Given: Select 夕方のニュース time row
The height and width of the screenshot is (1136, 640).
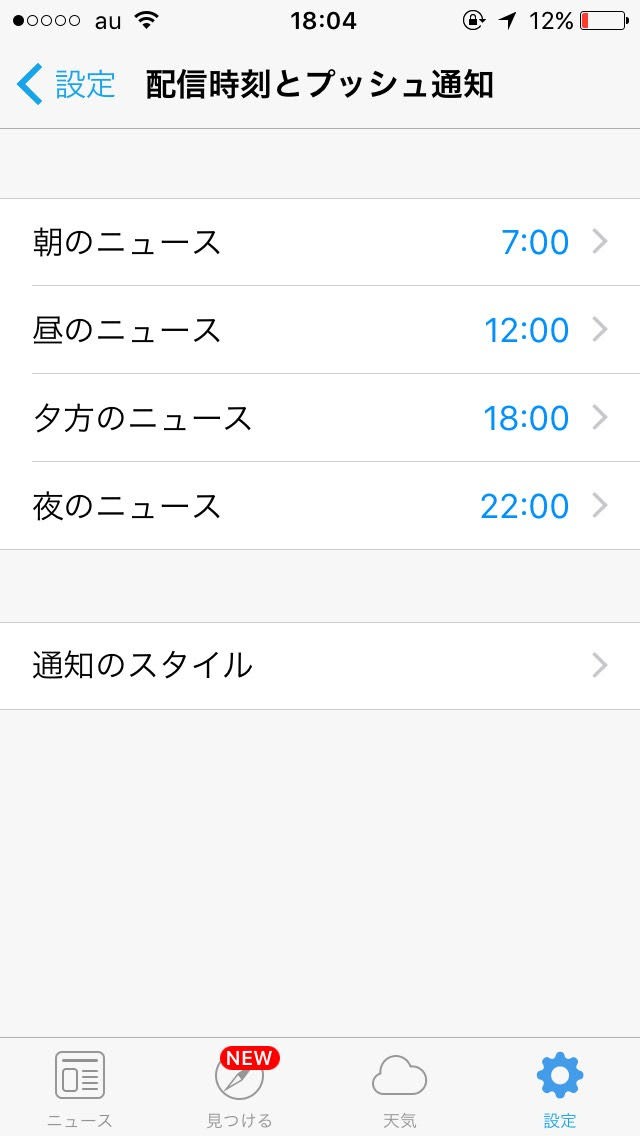Looking at the screenshot, I should pyautogui.click(x=320, y=418).
